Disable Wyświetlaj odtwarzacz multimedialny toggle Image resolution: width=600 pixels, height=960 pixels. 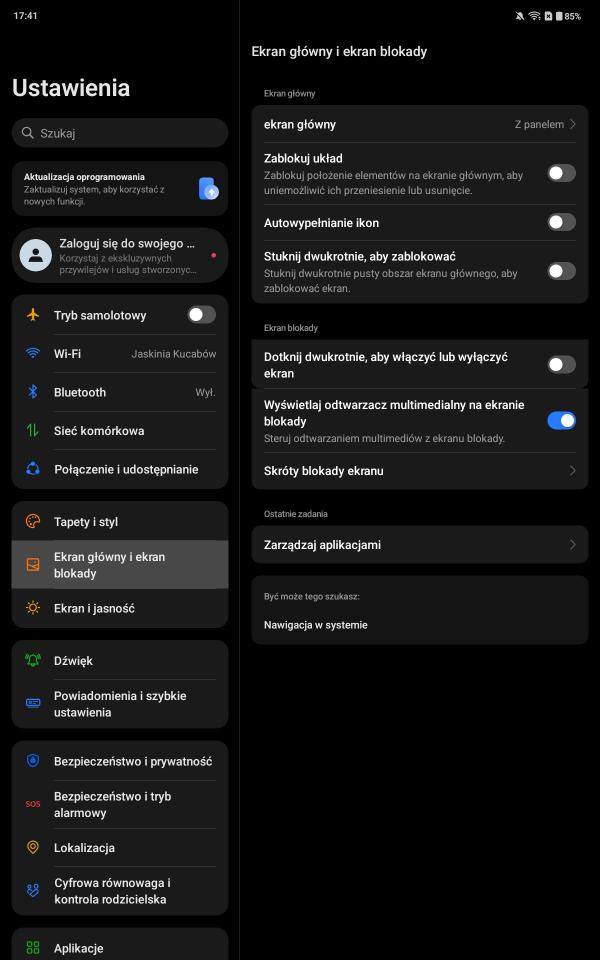561,421
